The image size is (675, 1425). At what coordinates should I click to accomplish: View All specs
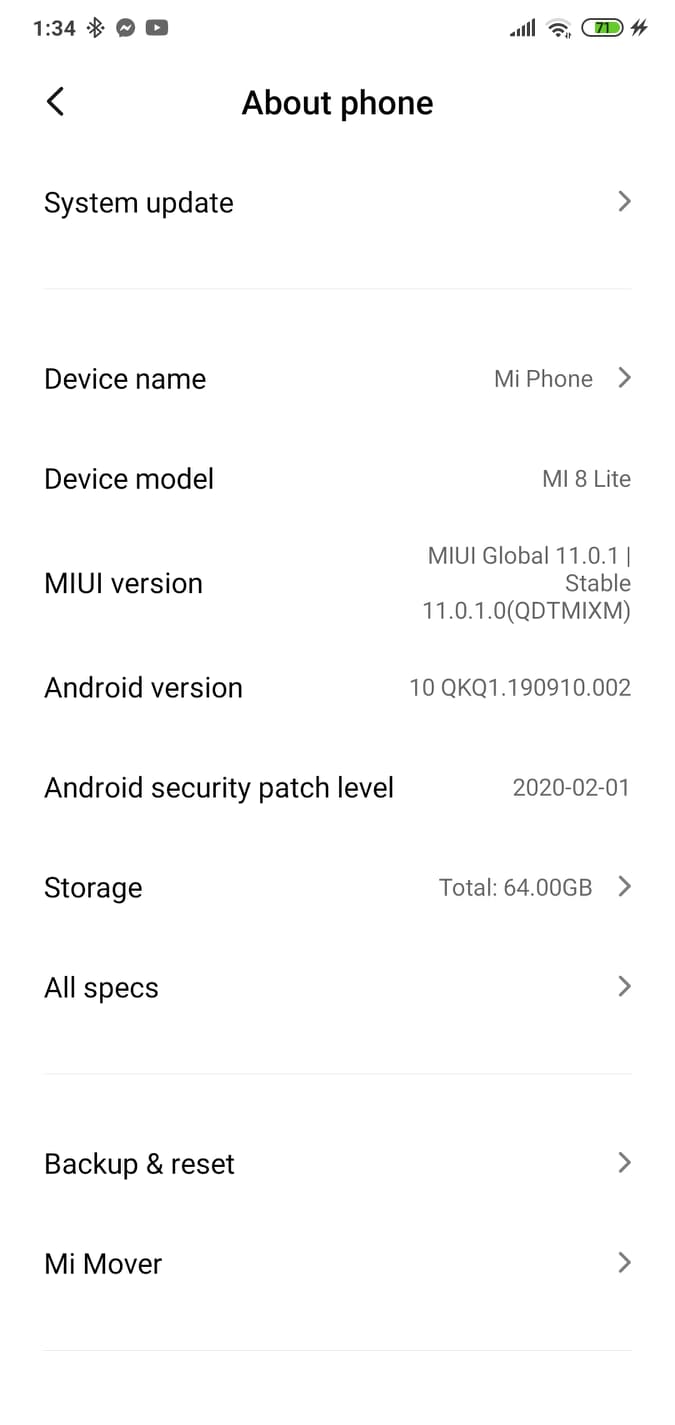(337, 987)
